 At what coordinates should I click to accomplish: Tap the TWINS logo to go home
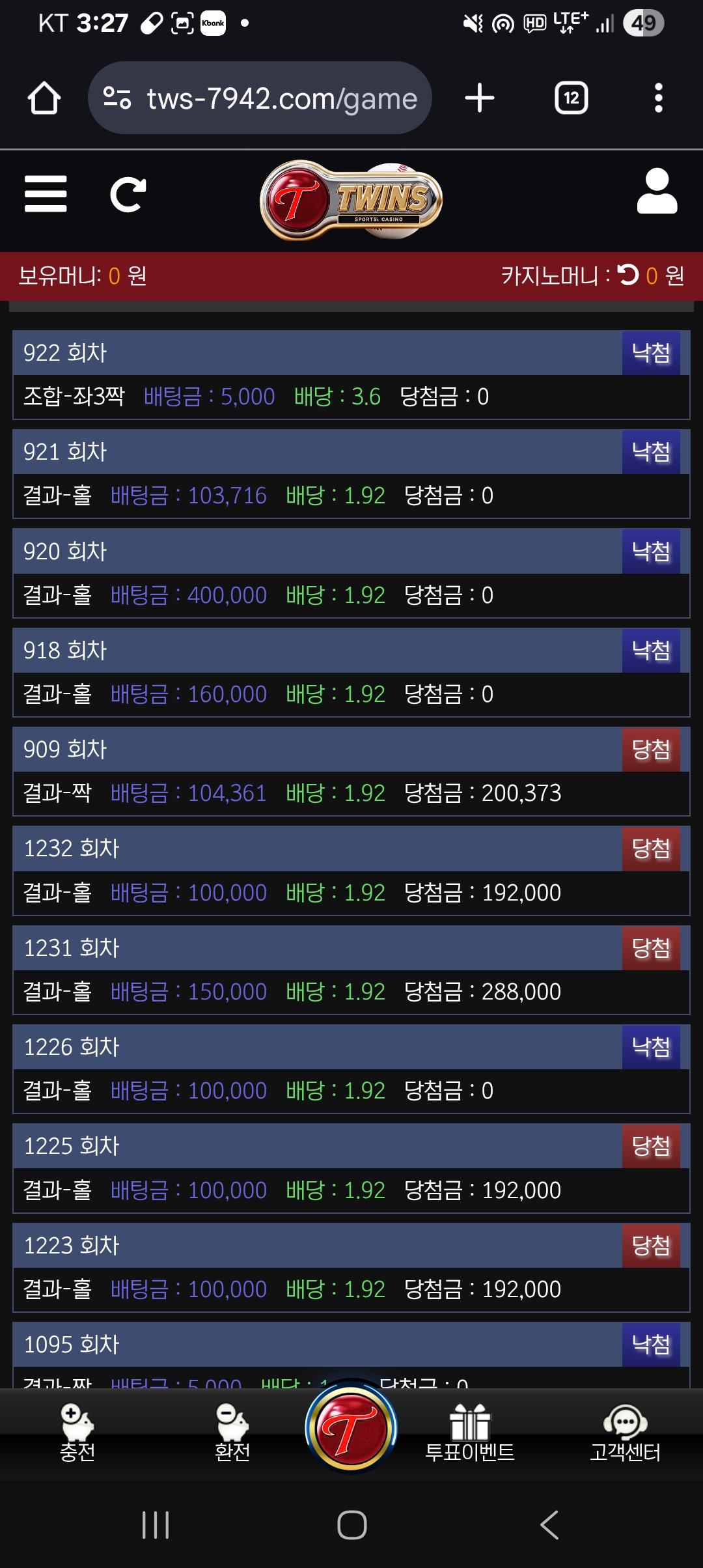point(351,200)
